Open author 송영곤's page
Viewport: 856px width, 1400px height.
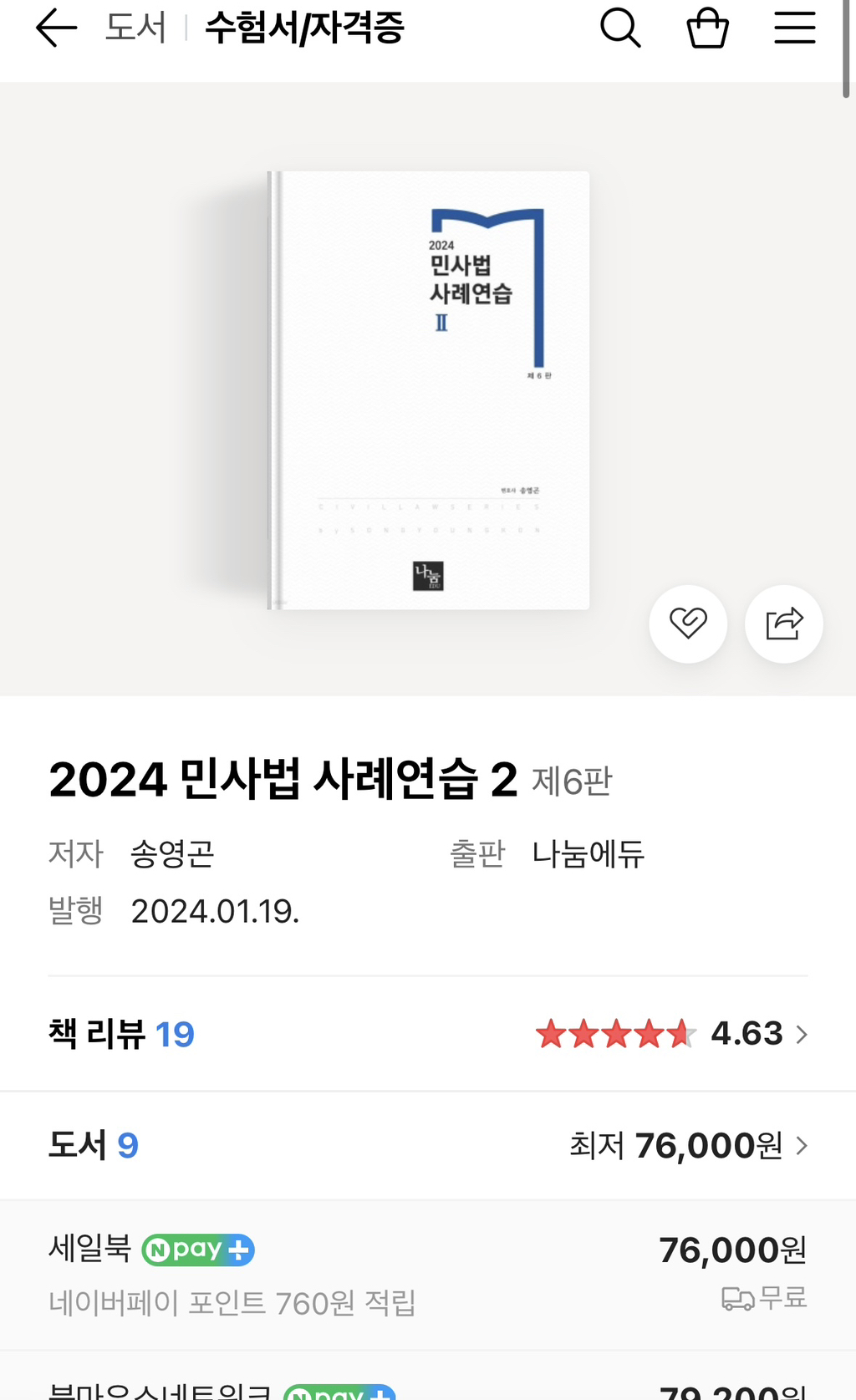(x=173, y=854)
